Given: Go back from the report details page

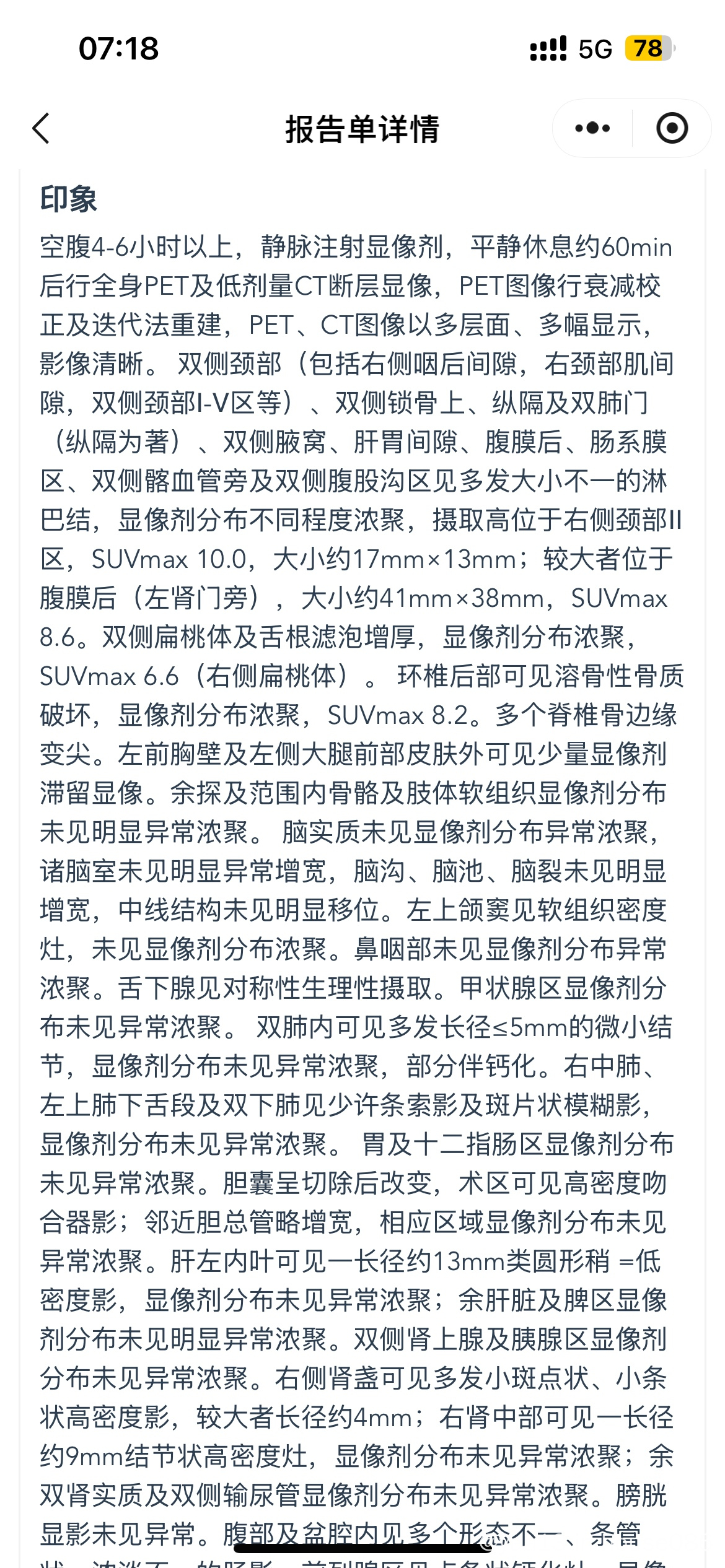Looking at the screenshot, I should click(42, 129).
